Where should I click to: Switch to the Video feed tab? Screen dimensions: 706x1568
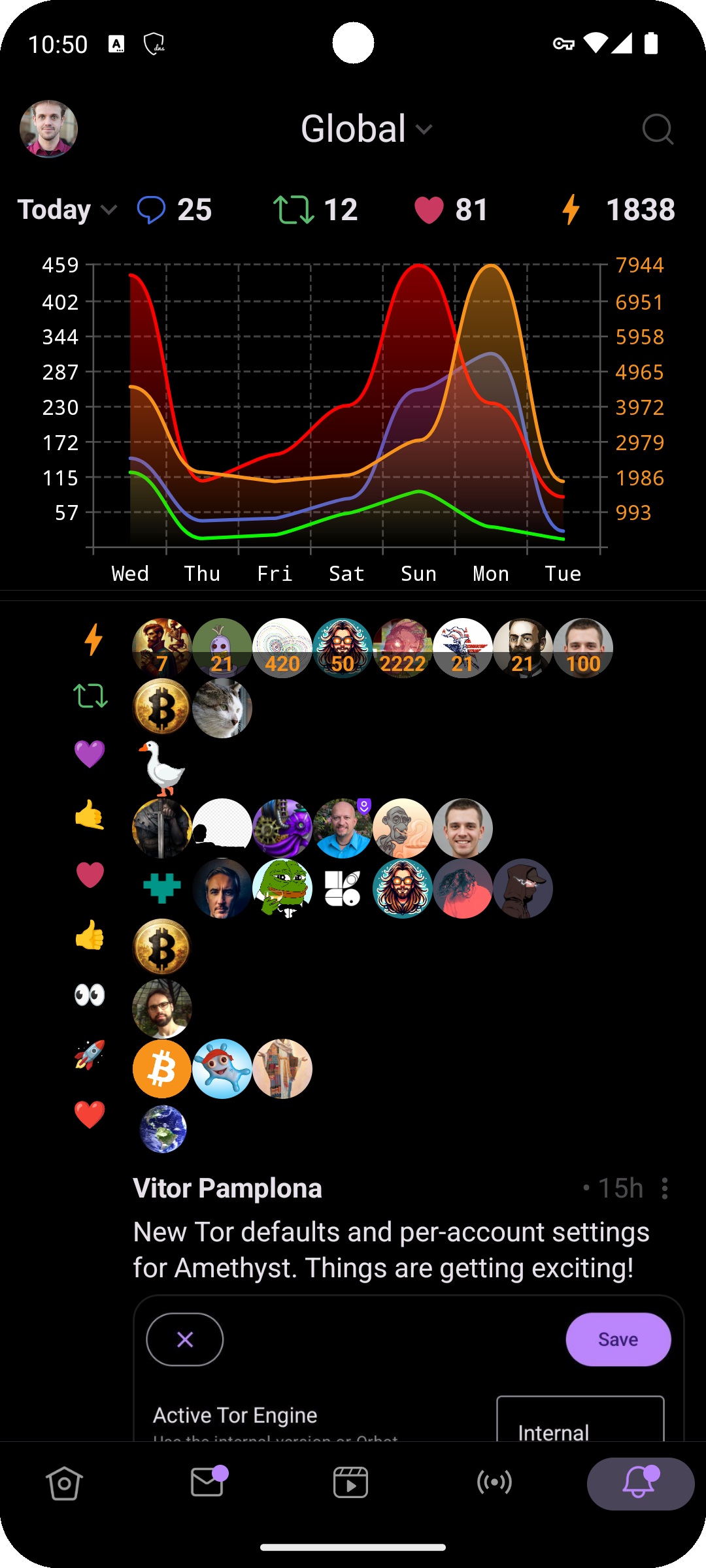pos(350,1482)
